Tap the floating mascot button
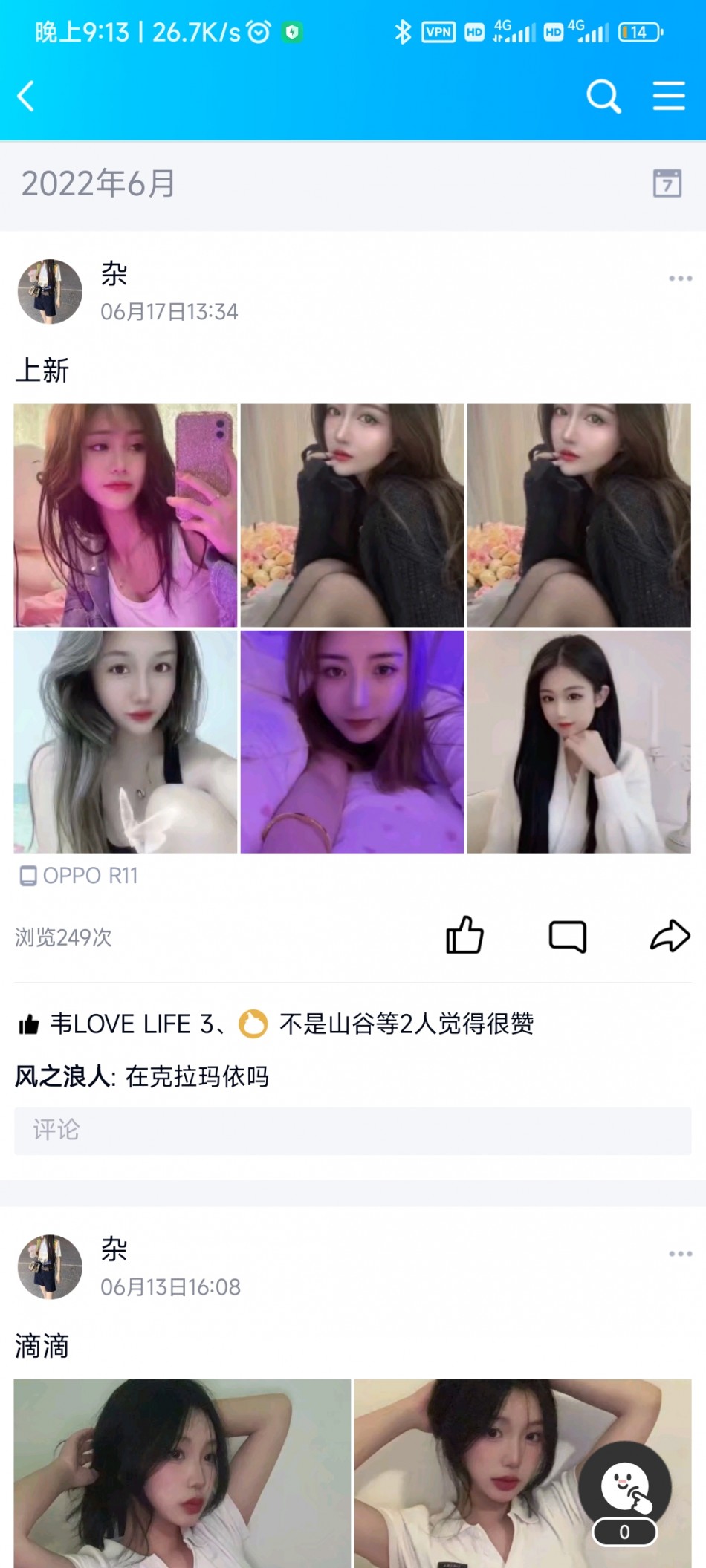Image resolution: width=706 pixels, height=1568 pixels. click(x=625, y=1488)
